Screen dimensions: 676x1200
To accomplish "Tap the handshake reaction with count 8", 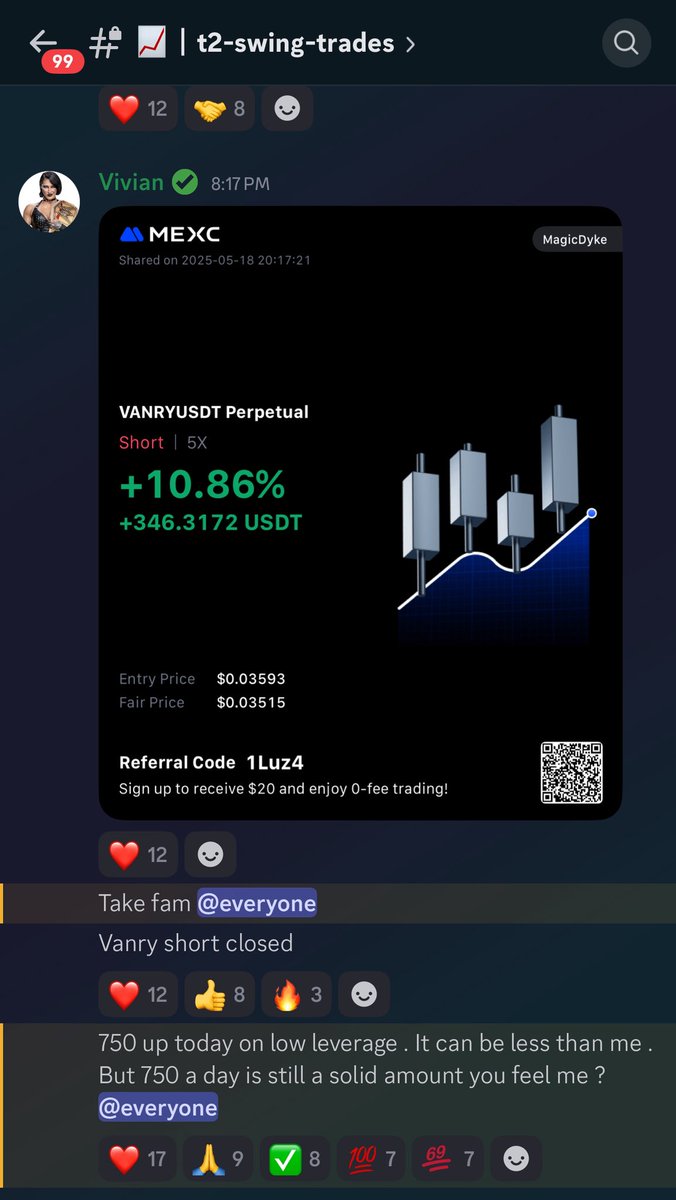I will (219, 109).
